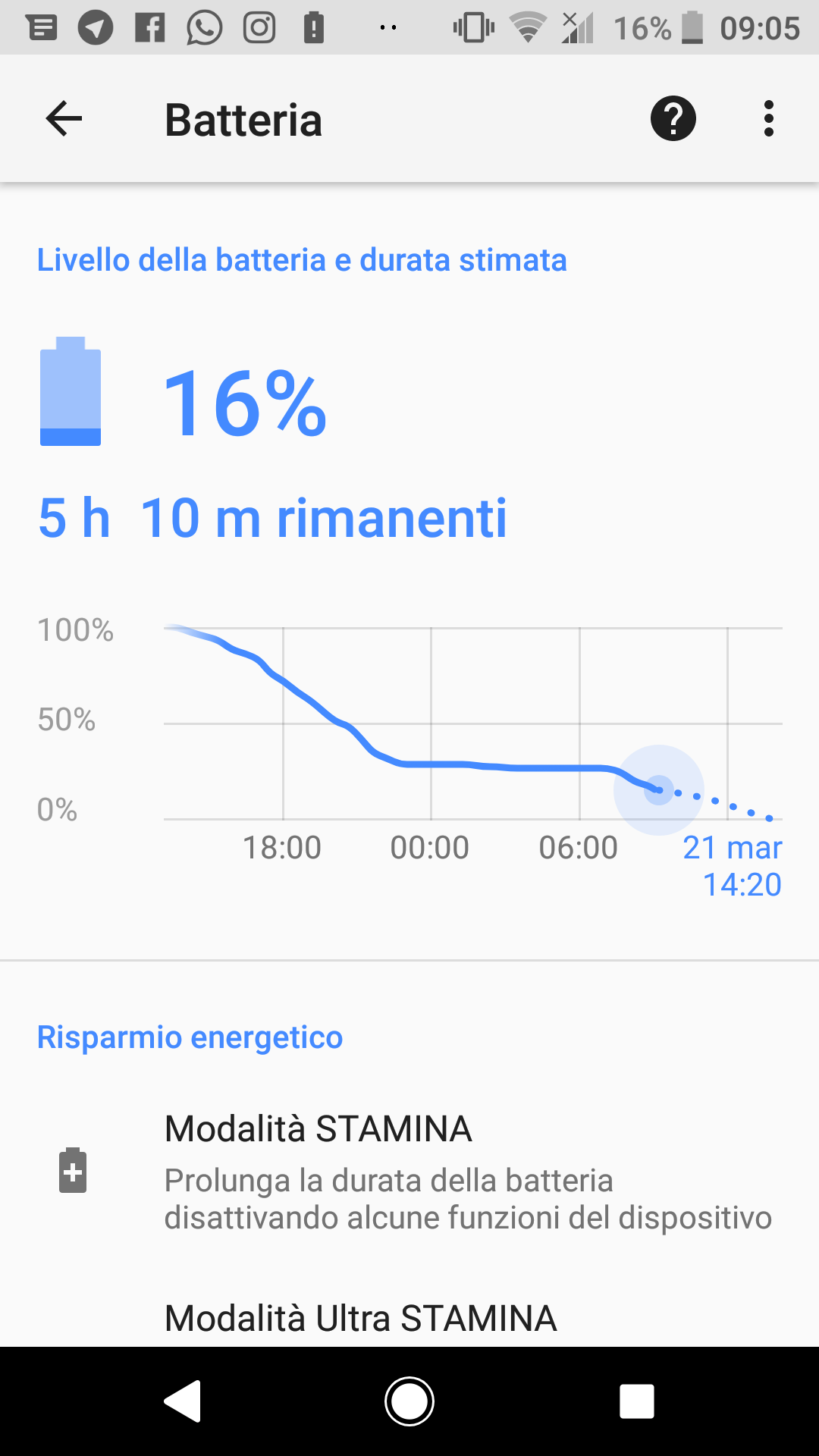
Task: Show recent apps from the navigation bar
Action: pyautogui.click(x=637, y=1401)
